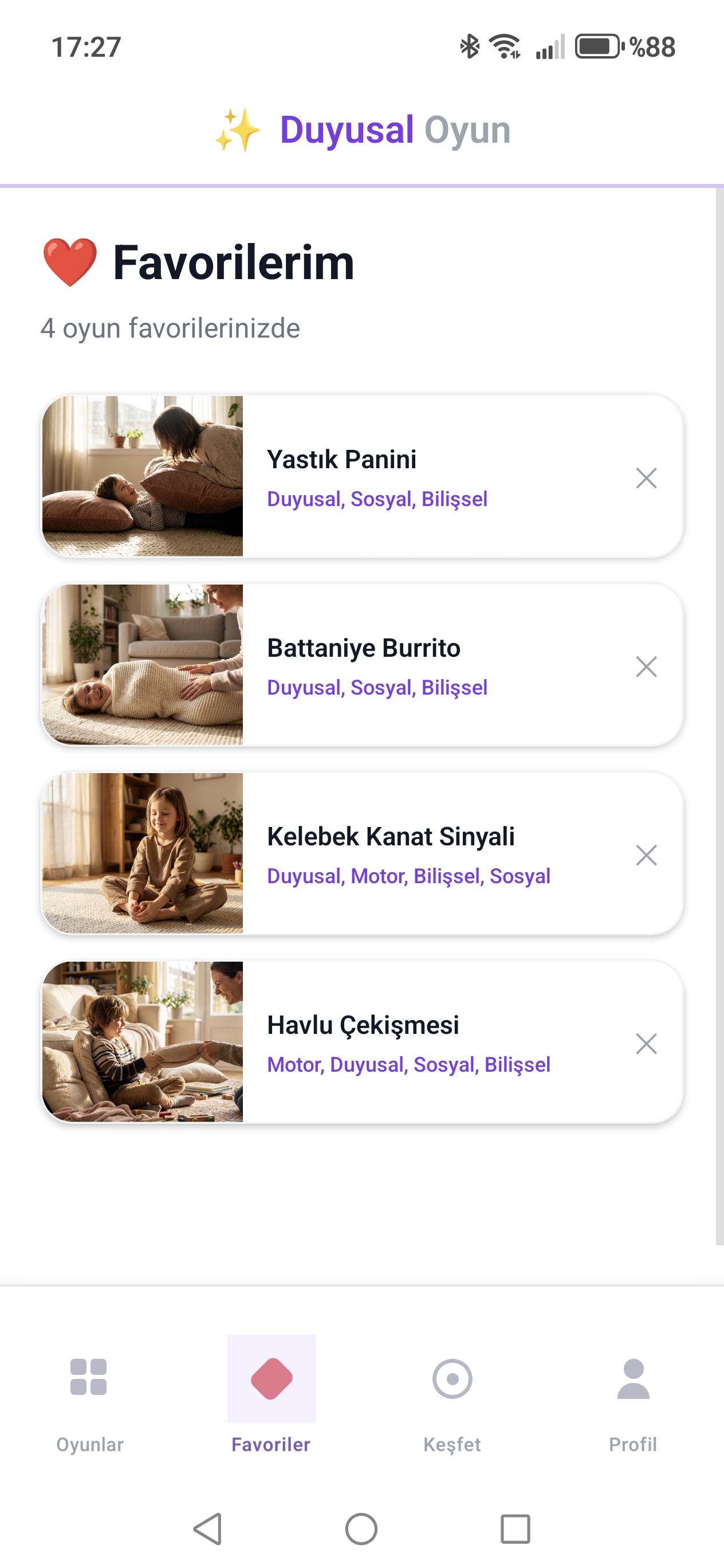Screen dimensions: 724x1568
Task: Remove Havlu Çekişmesi from favorites
Action: point(646,1044)
